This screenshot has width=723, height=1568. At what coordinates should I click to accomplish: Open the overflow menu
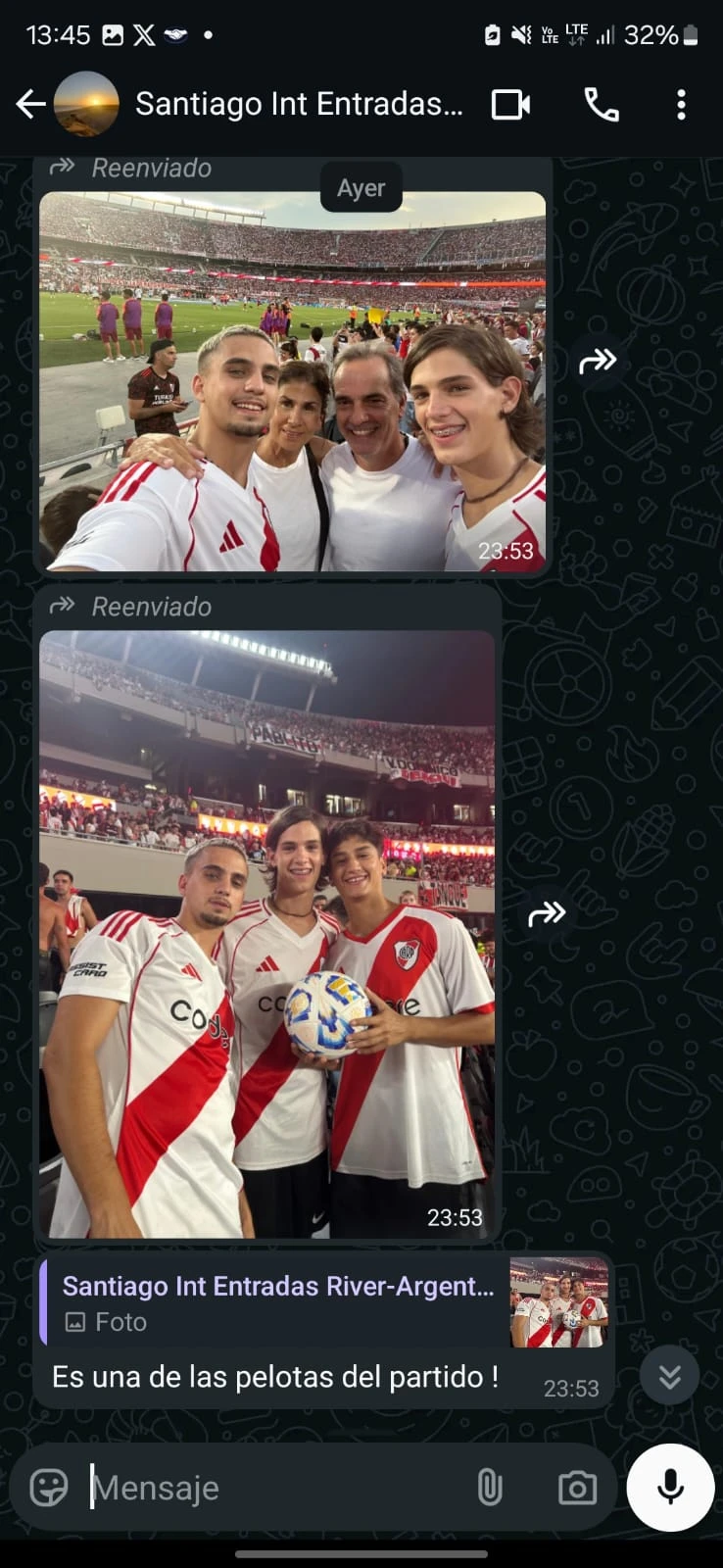(681, 104)
